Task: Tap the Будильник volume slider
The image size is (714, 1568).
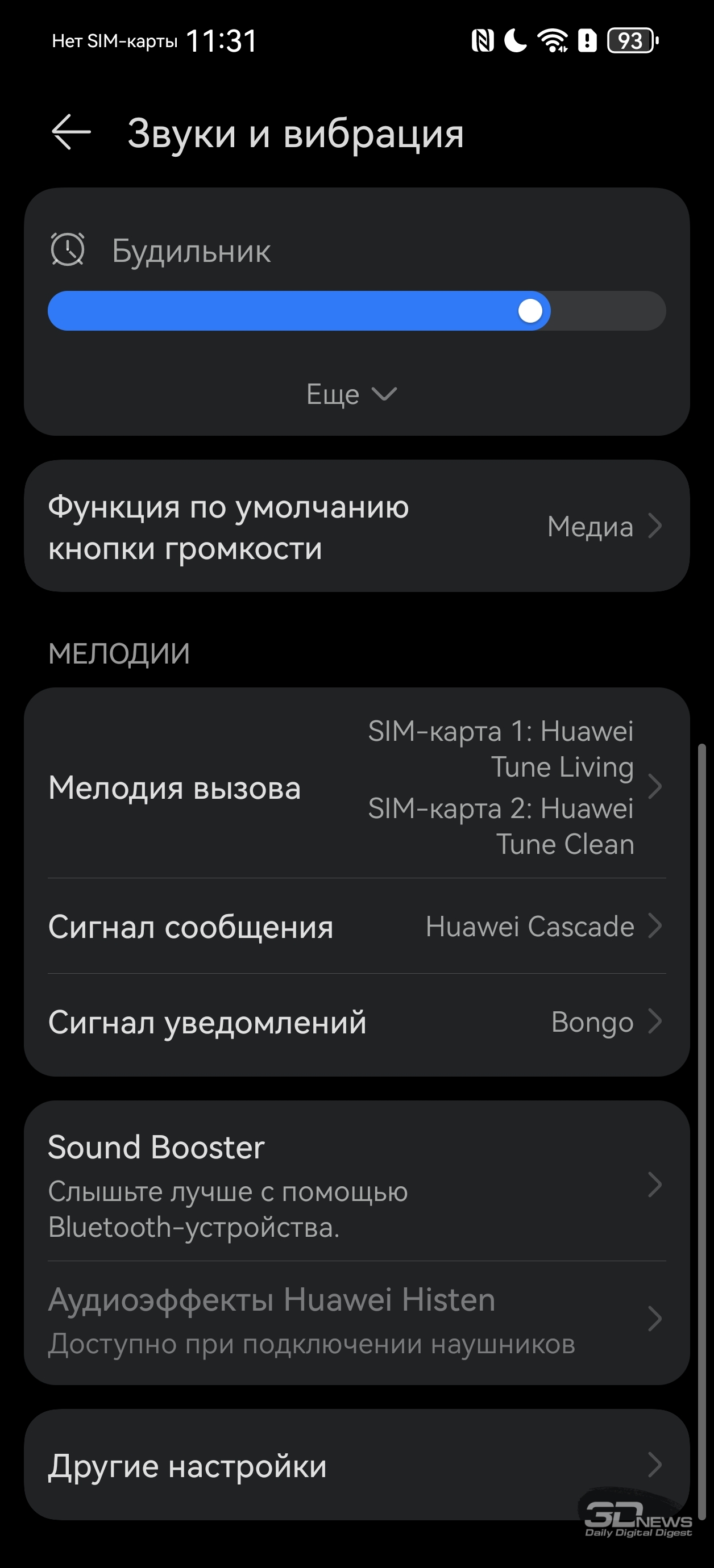Action: click(x=356, y=311)
